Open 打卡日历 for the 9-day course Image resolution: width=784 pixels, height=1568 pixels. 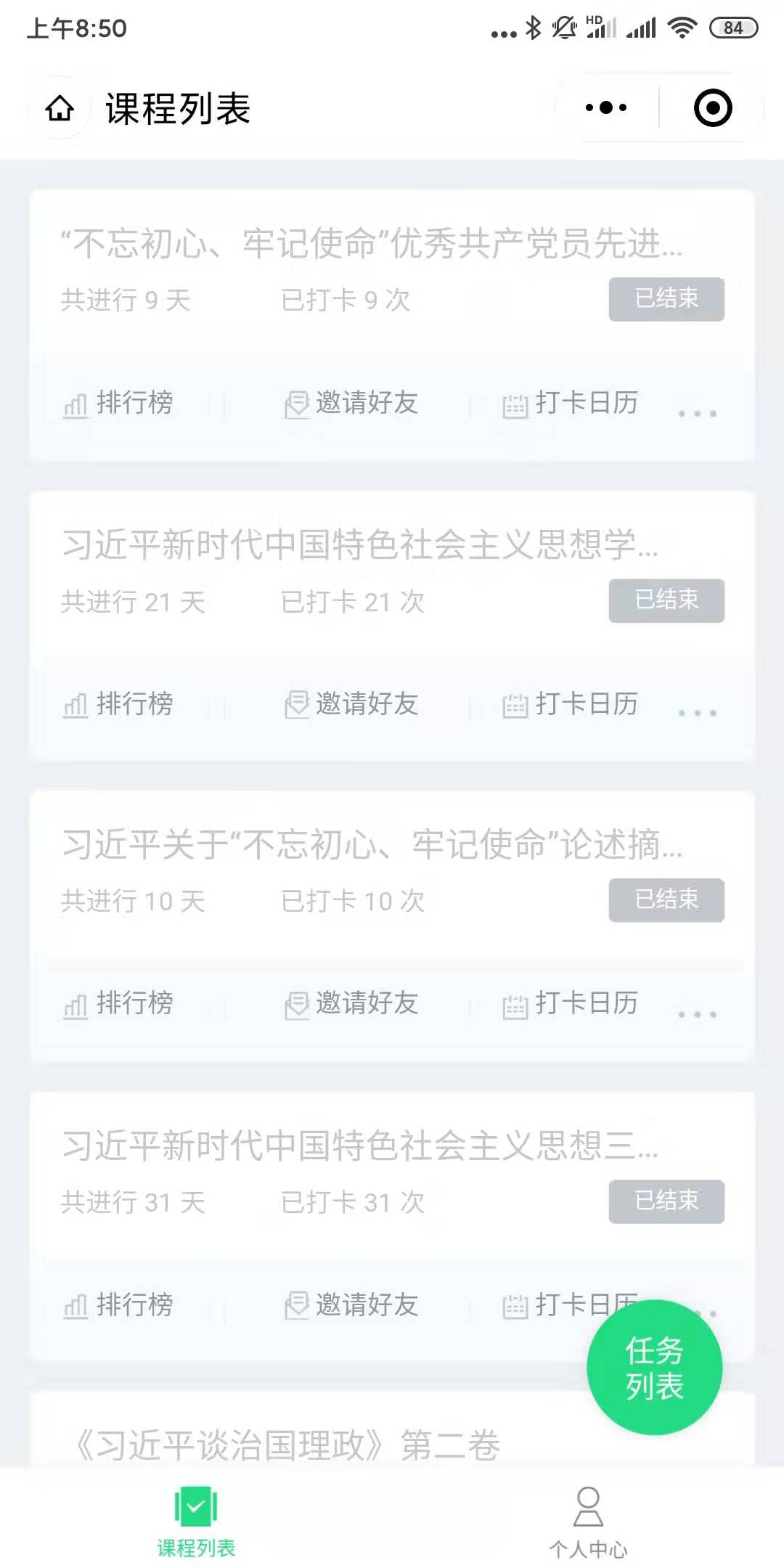click(571, 403)
